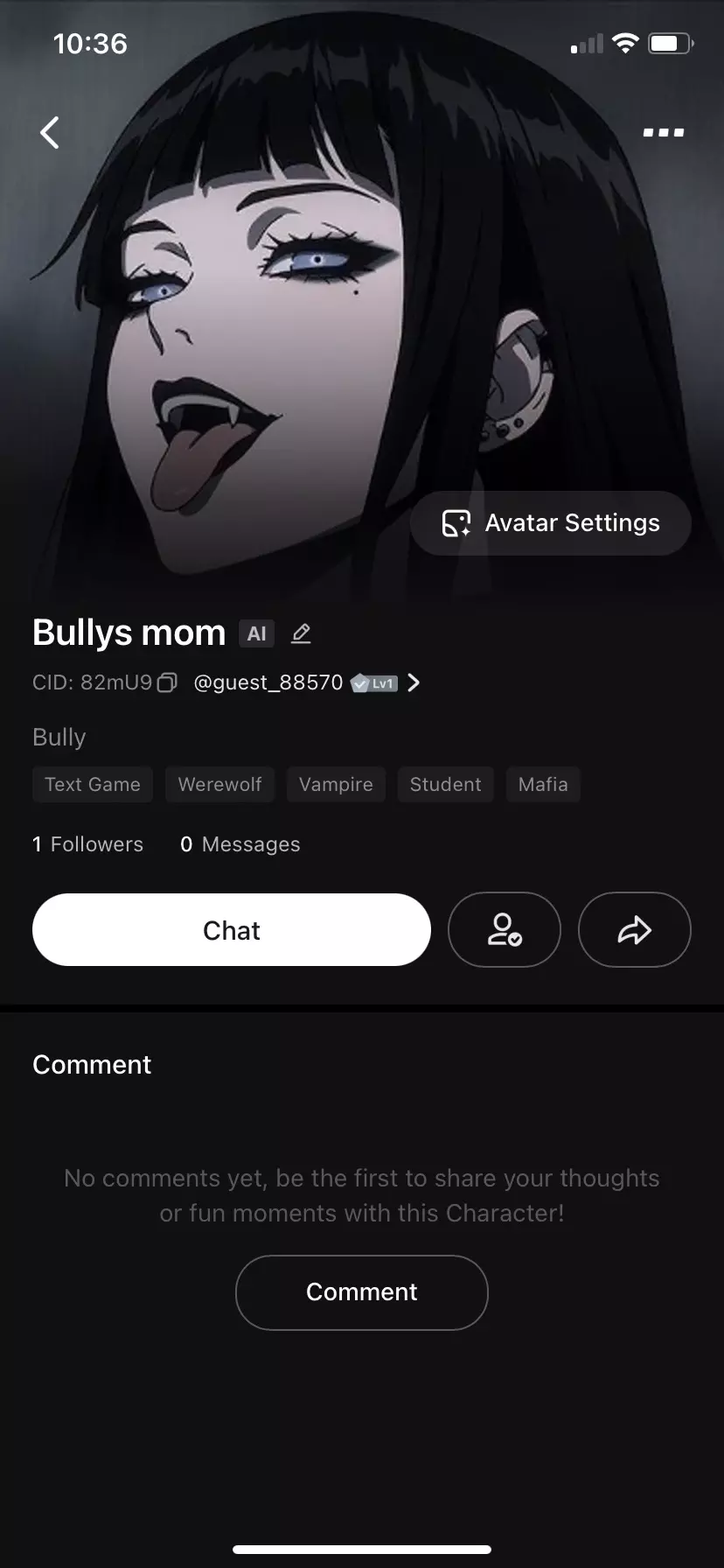Select the Werewolf tag

219,785
